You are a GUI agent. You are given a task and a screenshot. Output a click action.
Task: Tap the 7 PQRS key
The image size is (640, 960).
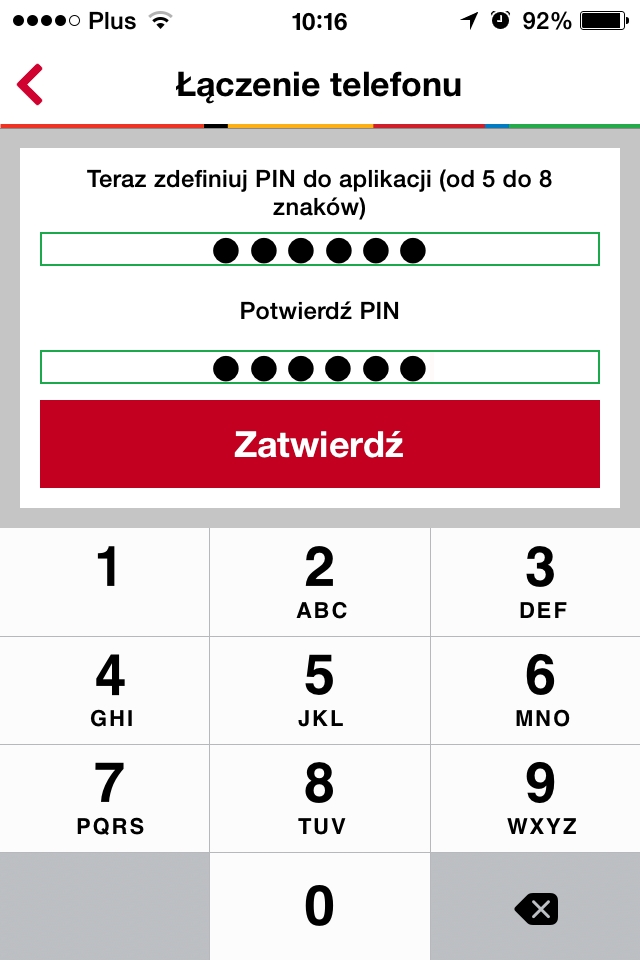[105, 798]
